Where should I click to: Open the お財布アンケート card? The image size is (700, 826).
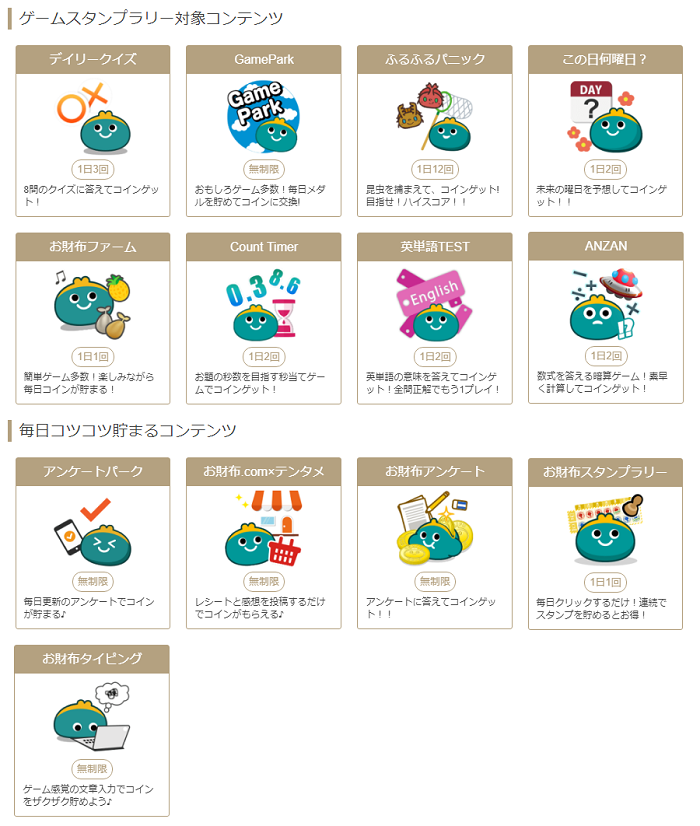click(x=435, y=543)
